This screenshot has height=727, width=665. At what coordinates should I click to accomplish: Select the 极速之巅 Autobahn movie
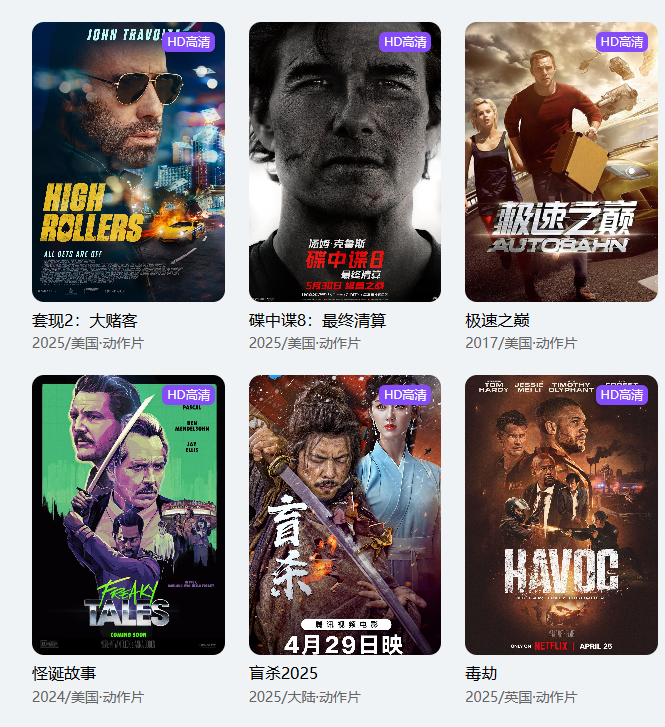pyautogui.click(x=561, y=162)
